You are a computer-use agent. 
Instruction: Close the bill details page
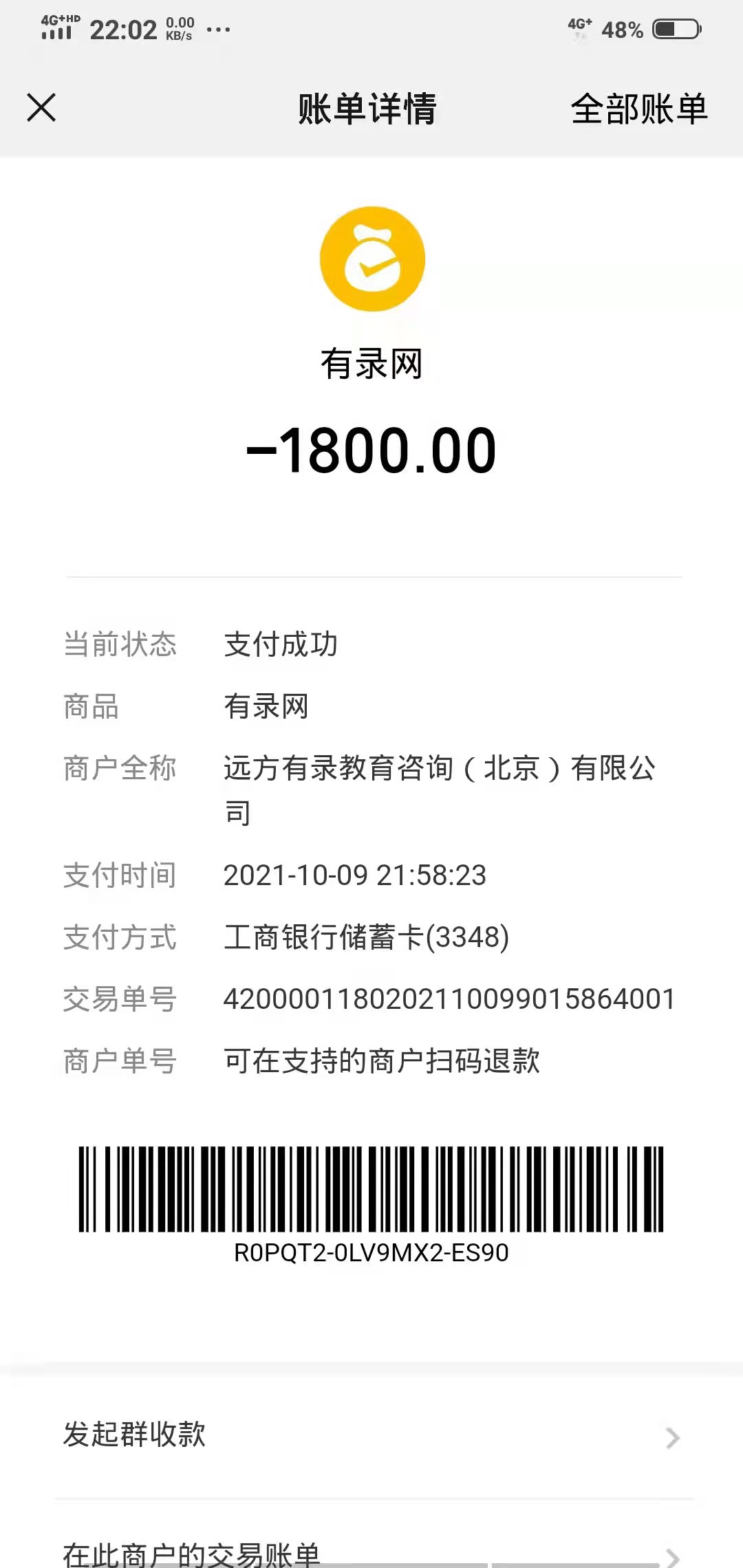click(x=41, y=108)
